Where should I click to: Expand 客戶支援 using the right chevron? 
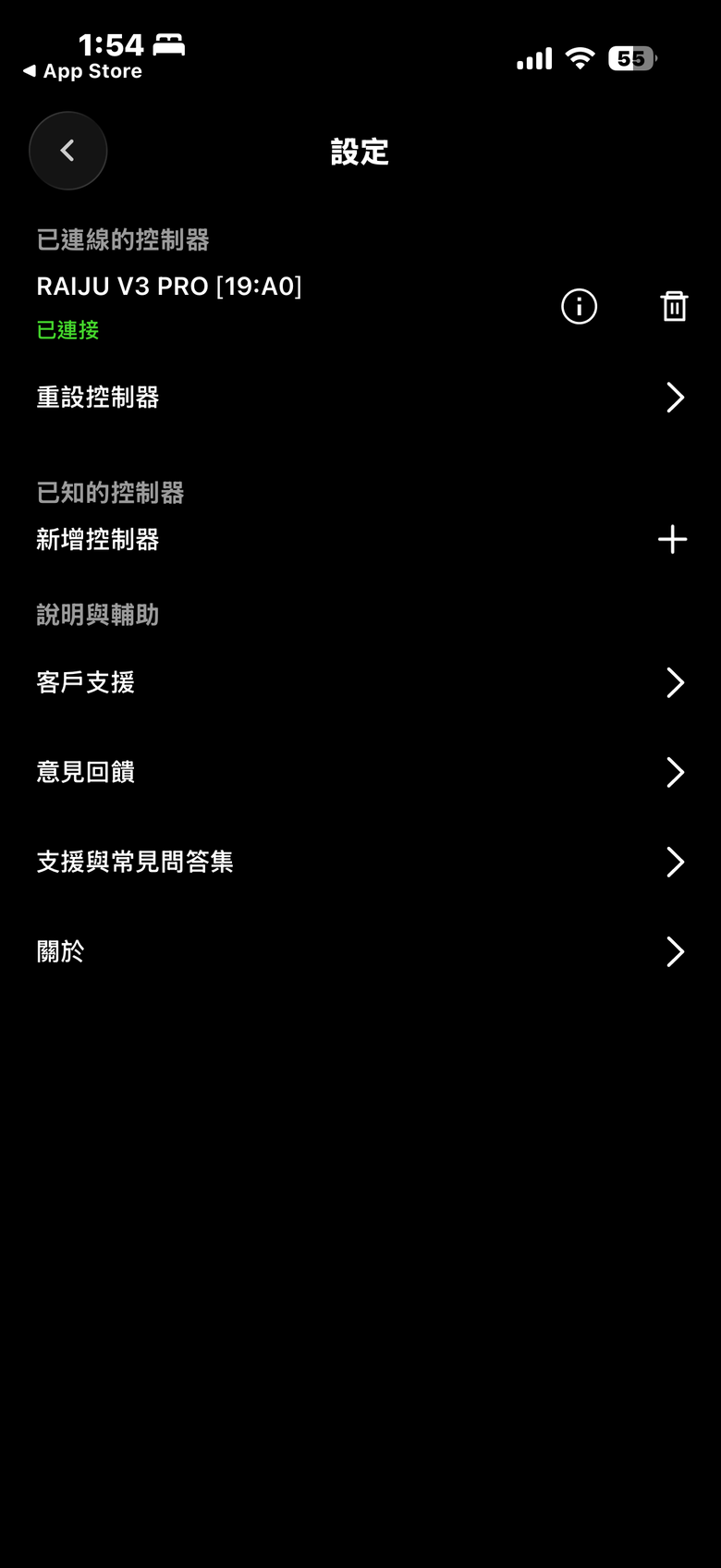point(674,682)
